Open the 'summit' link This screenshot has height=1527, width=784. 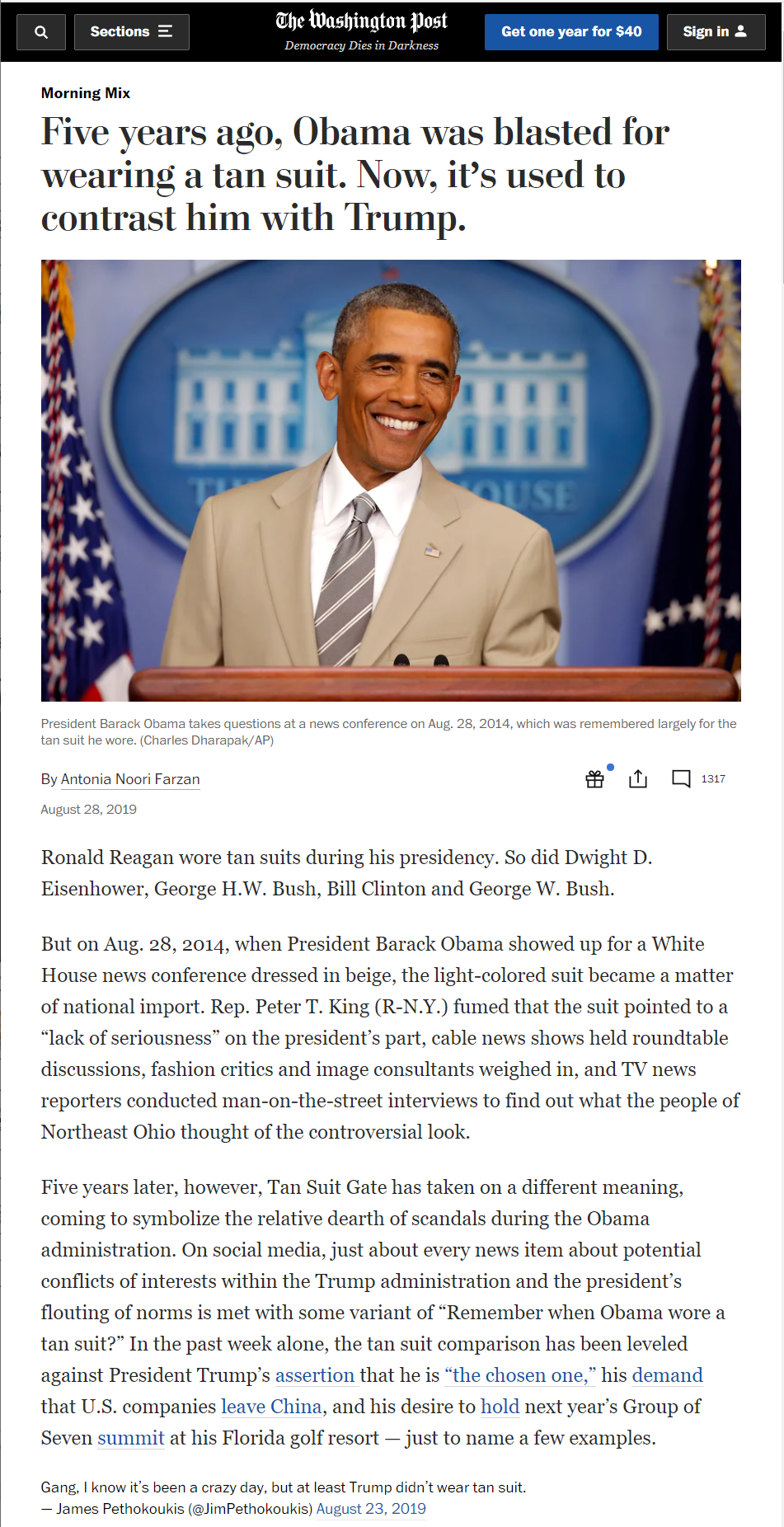click(x=131, y=1438)
